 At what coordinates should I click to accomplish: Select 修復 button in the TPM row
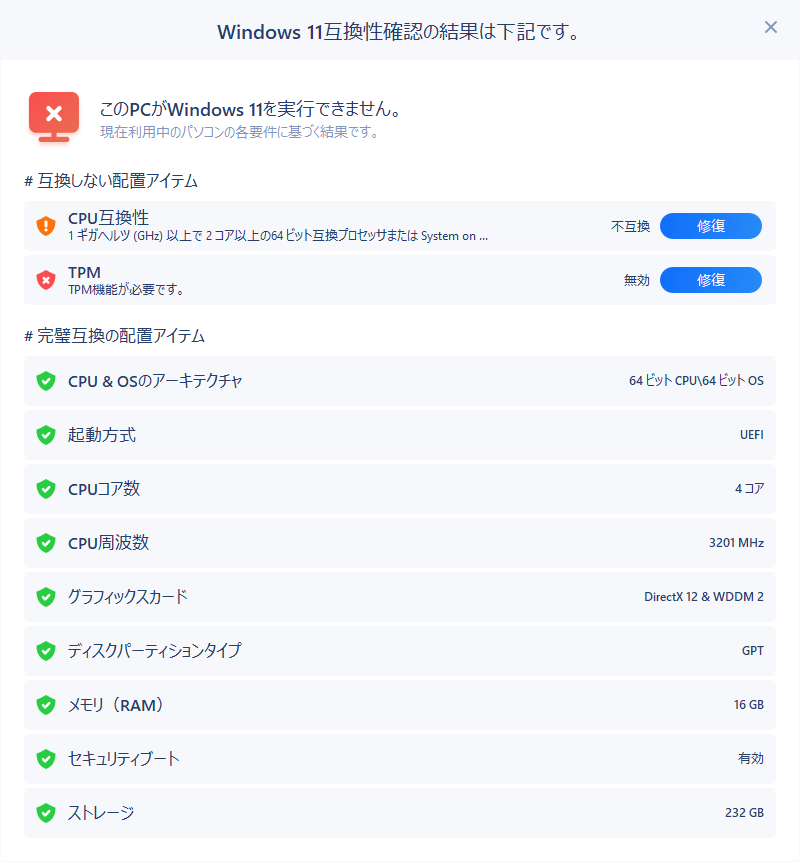710,280
